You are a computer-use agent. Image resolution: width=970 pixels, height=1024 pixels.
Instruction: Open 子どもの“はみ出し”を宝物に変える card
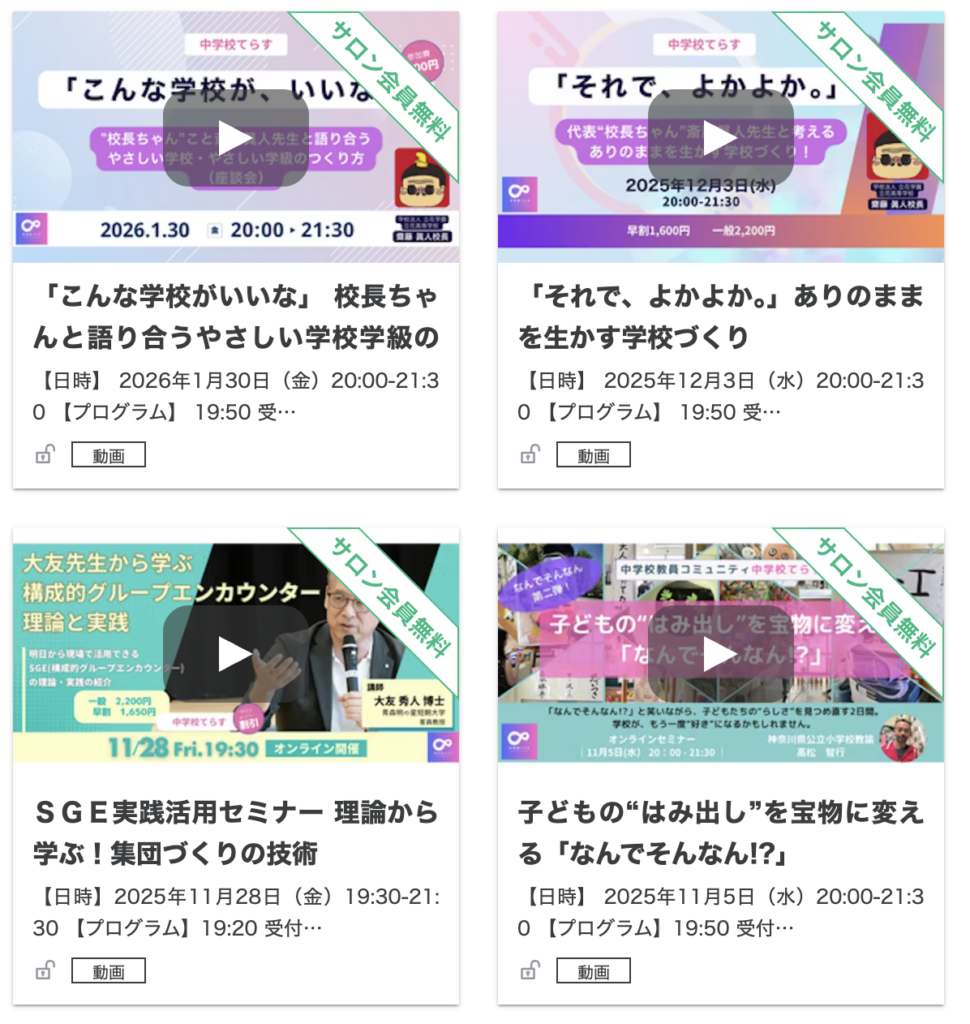[x=720, y=833]
